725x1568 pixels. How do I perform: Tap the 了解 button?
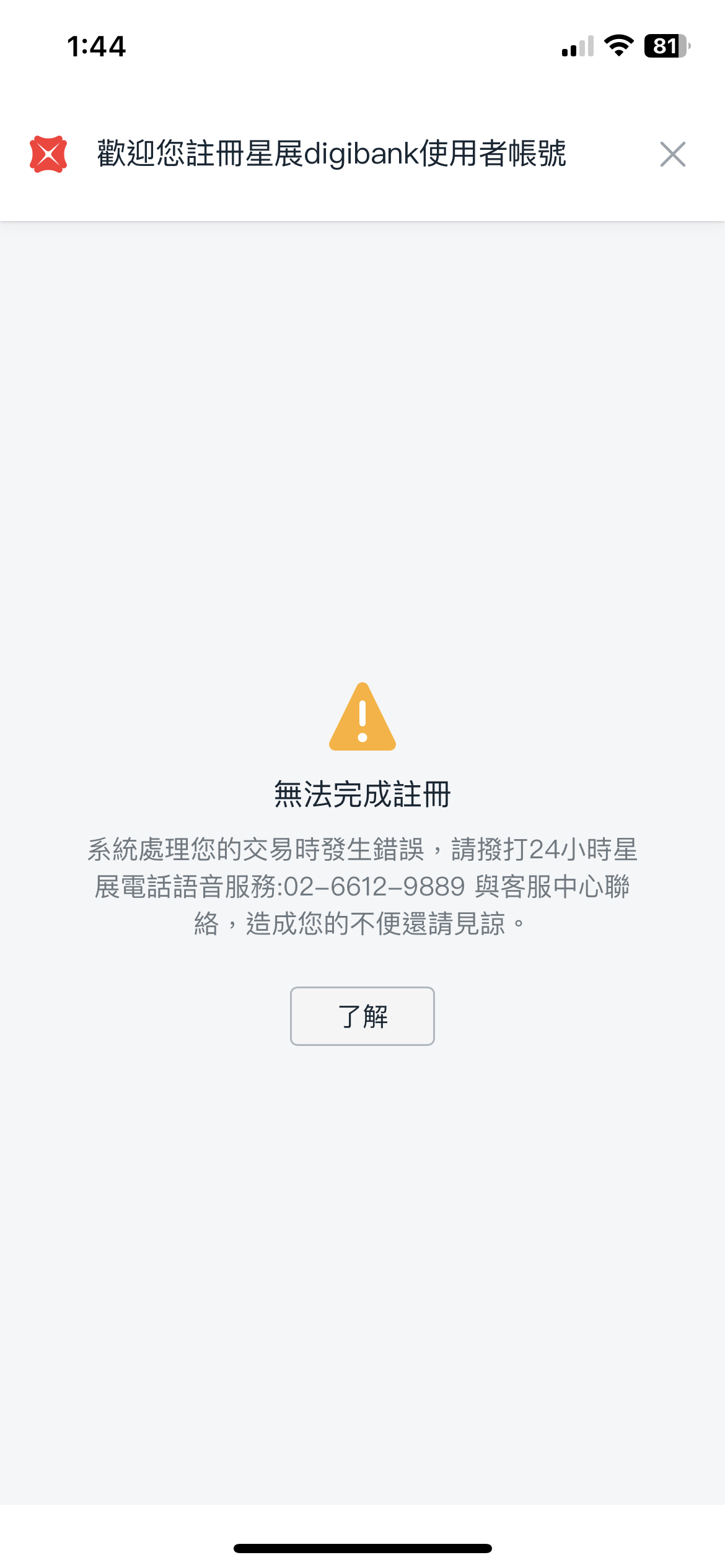362,1016
